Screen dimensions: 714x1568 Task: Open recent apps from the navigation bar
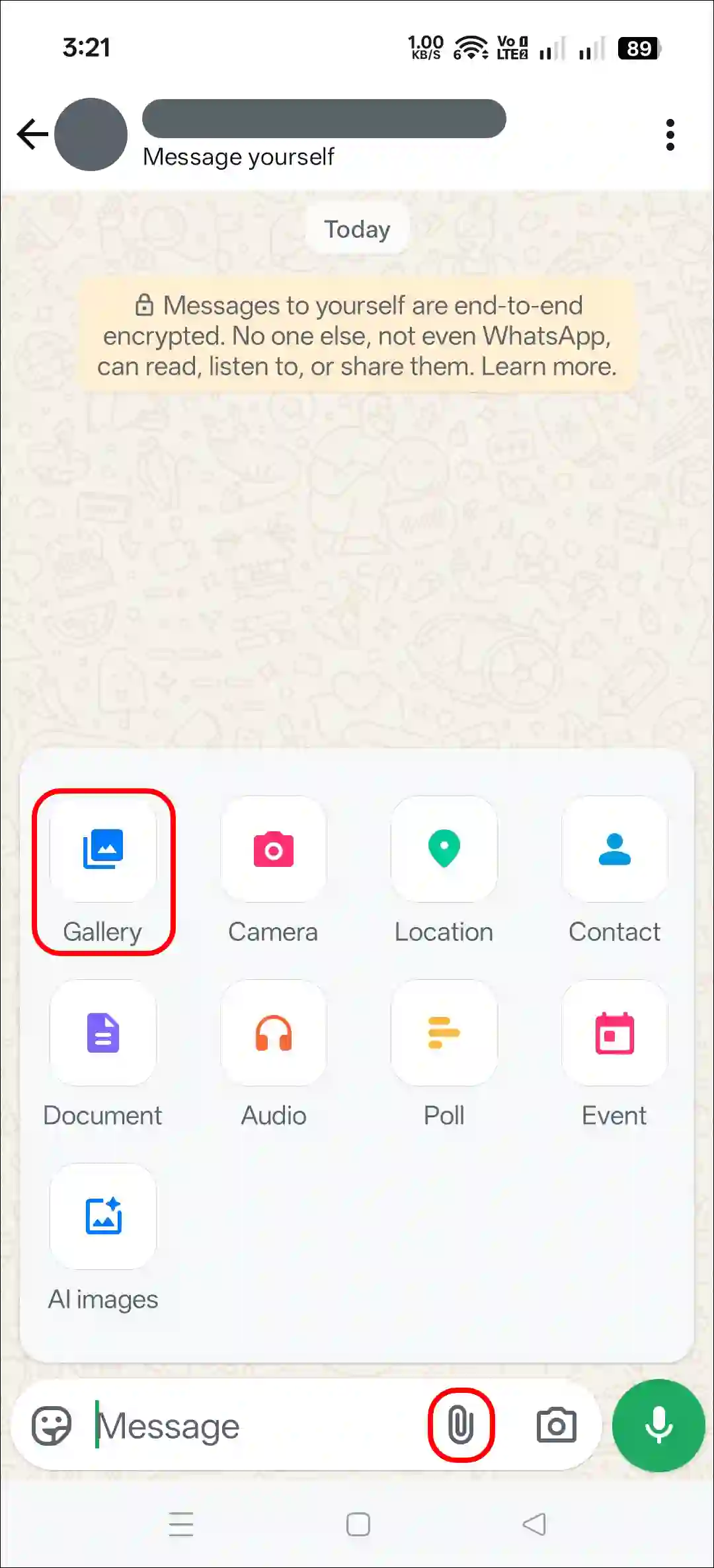(x=180, y=1525)
